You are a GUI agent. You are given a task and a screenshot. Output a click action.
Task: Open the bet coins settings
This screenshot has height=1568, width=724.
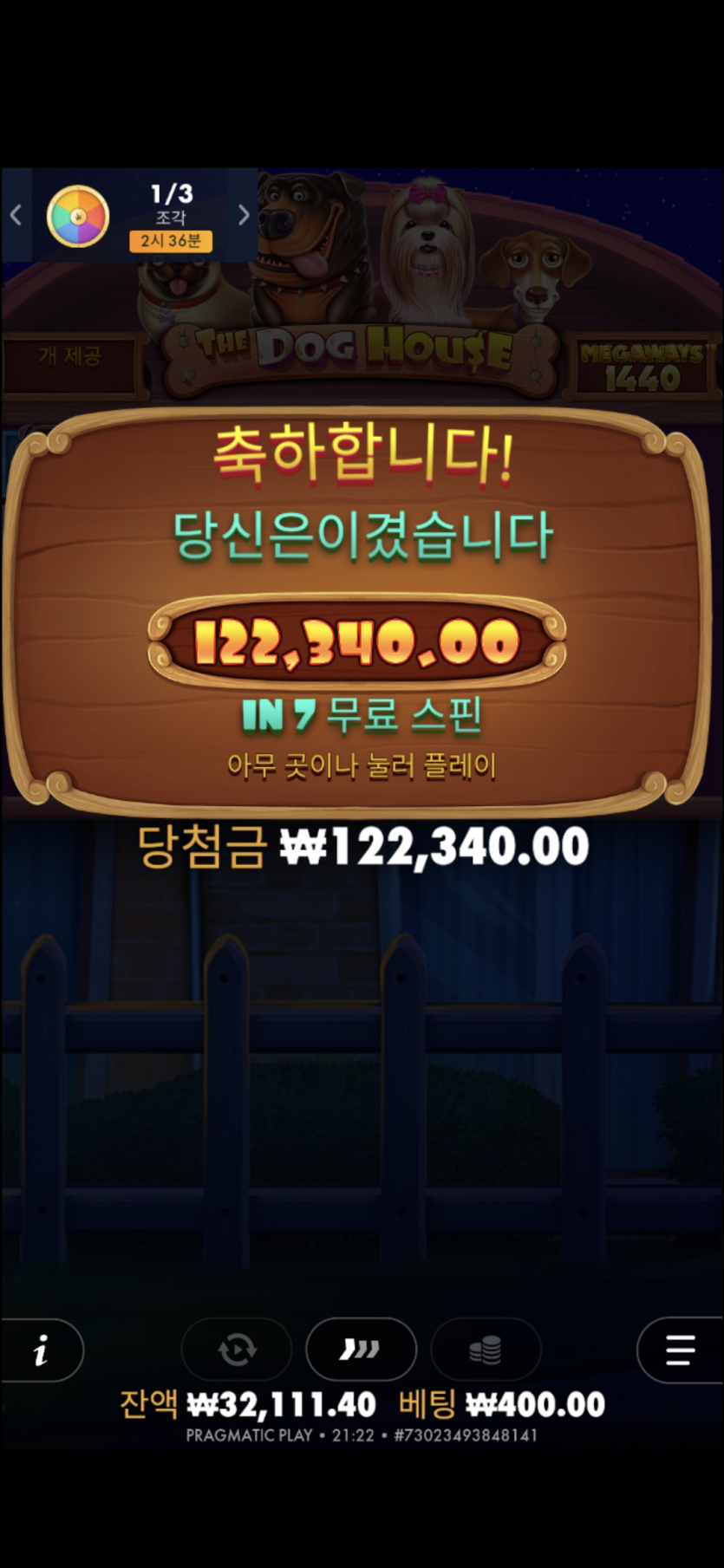point(486,1350)
